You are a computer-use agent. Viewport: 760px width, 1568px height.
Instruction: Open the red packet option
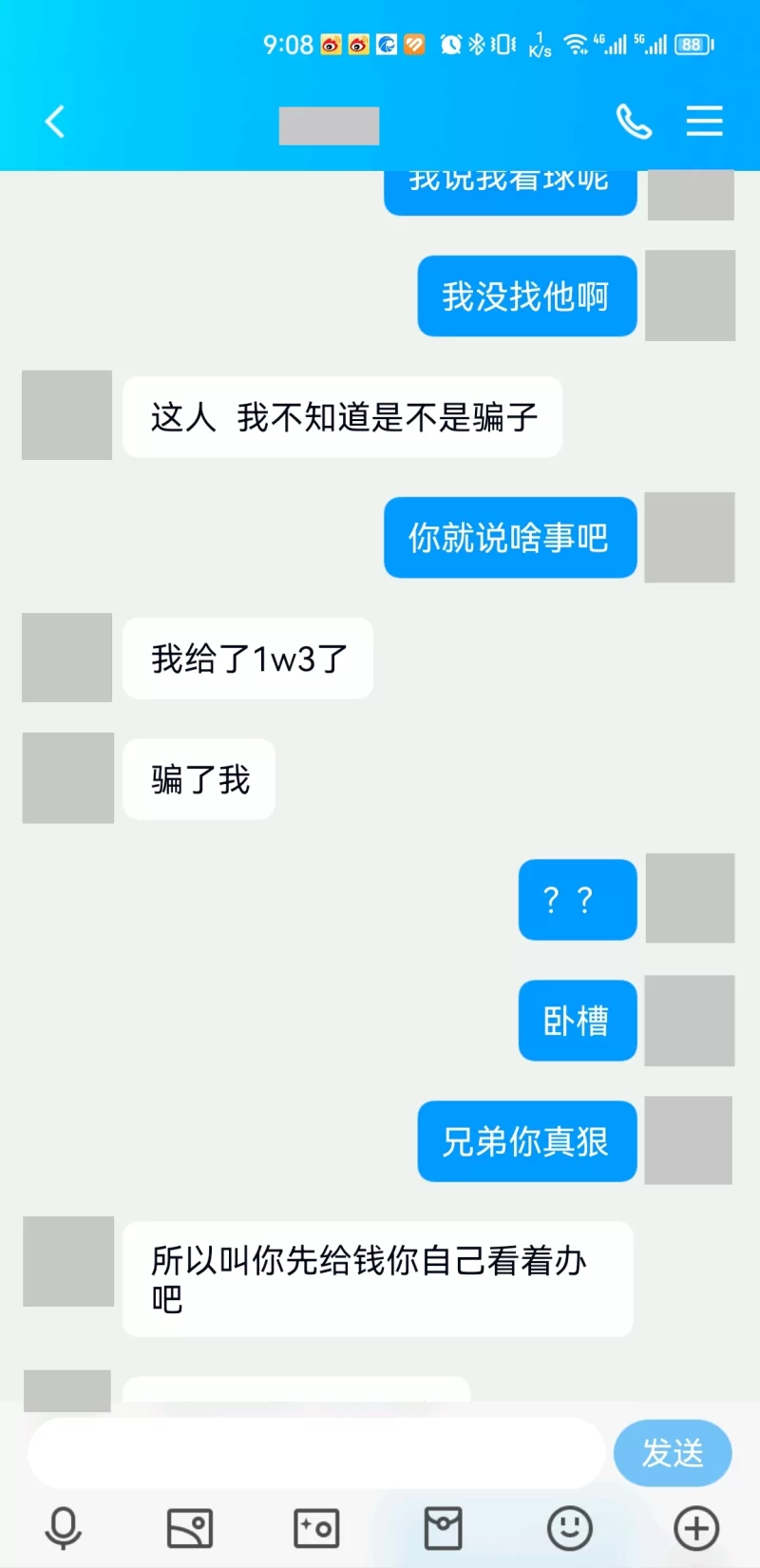(x=443, y=1528)
